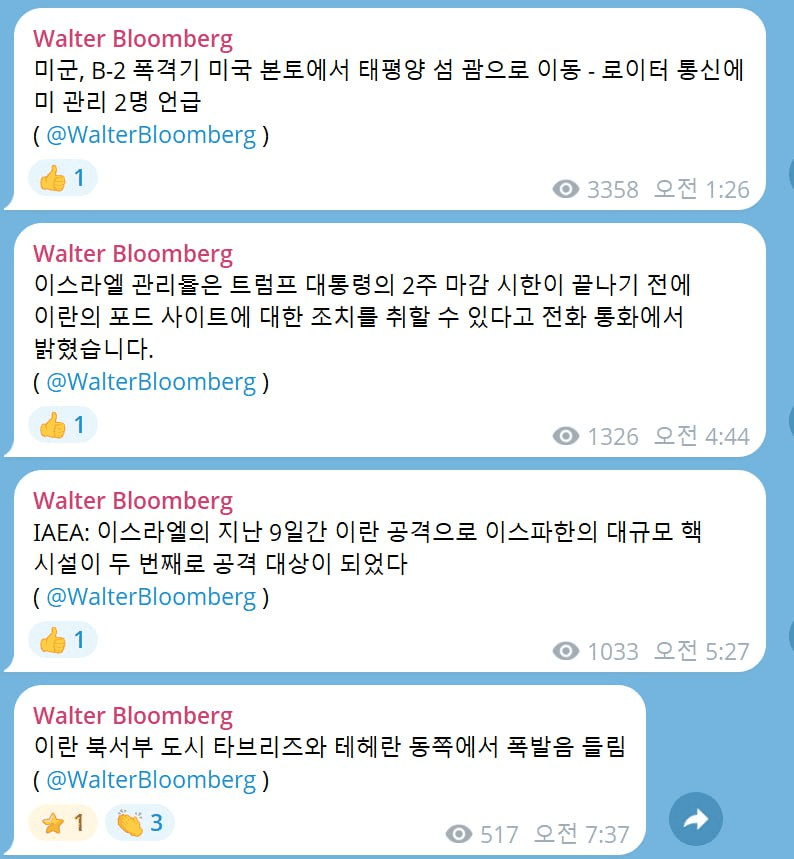Open @WalterBloomberg link in Tabriz explosion message

tap(150, 780)
